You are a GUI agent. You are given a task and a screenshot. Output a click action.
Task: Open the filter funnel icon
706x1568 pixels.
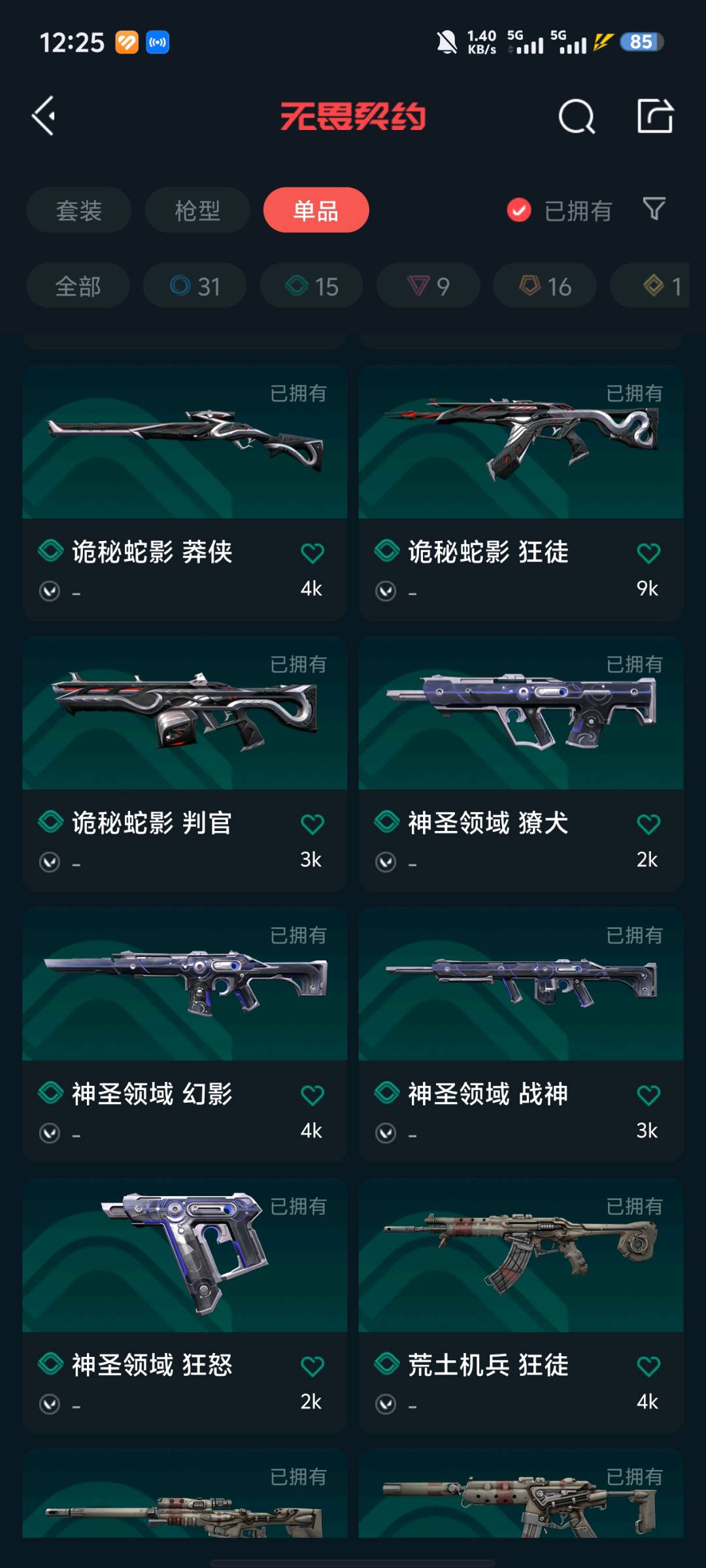coord(654,209)
